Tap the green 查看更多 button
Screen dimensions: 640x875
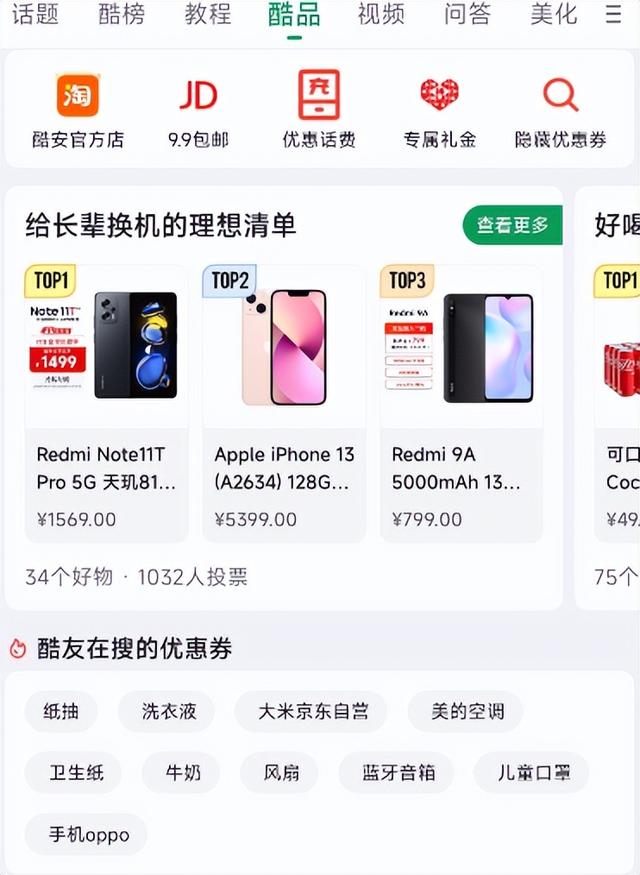(x=512, y=226)
